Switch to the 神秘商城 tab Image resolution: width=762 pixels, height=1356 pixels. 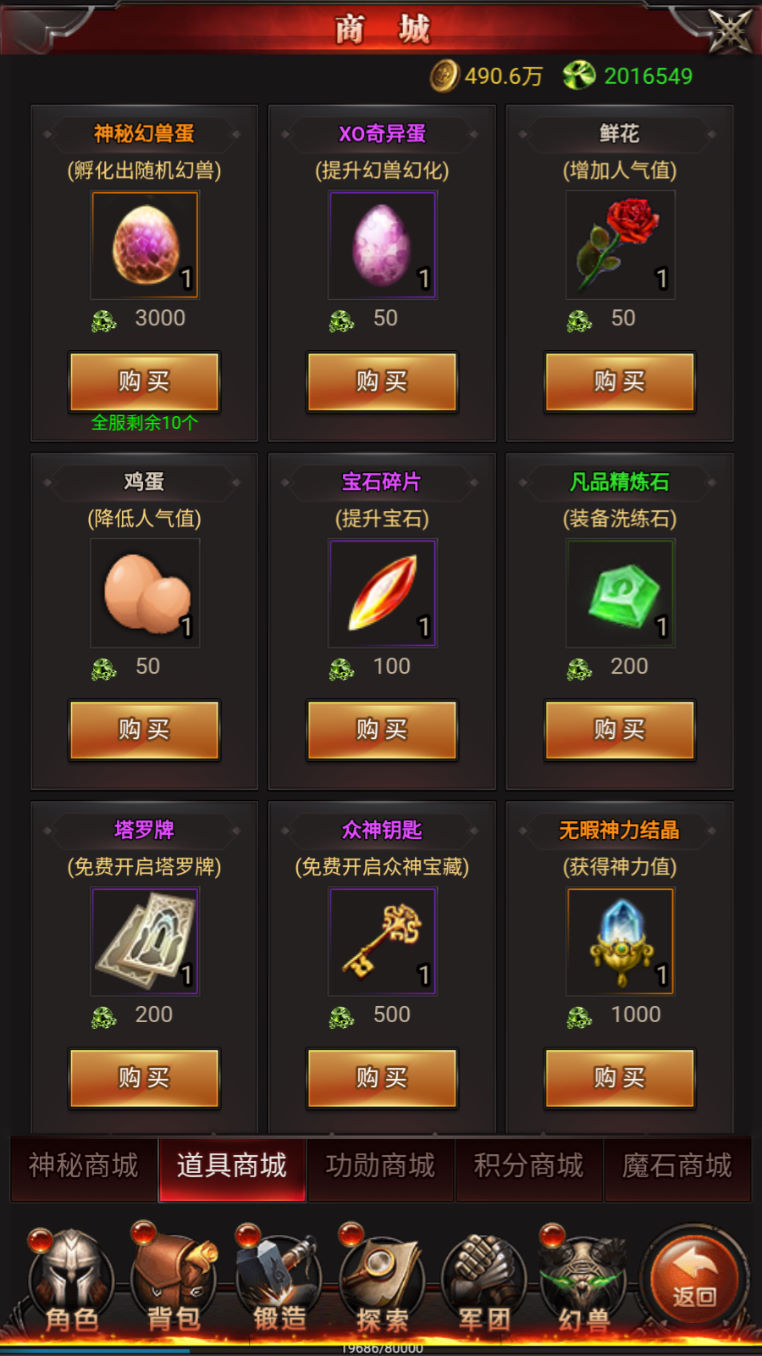(84, 1167)
